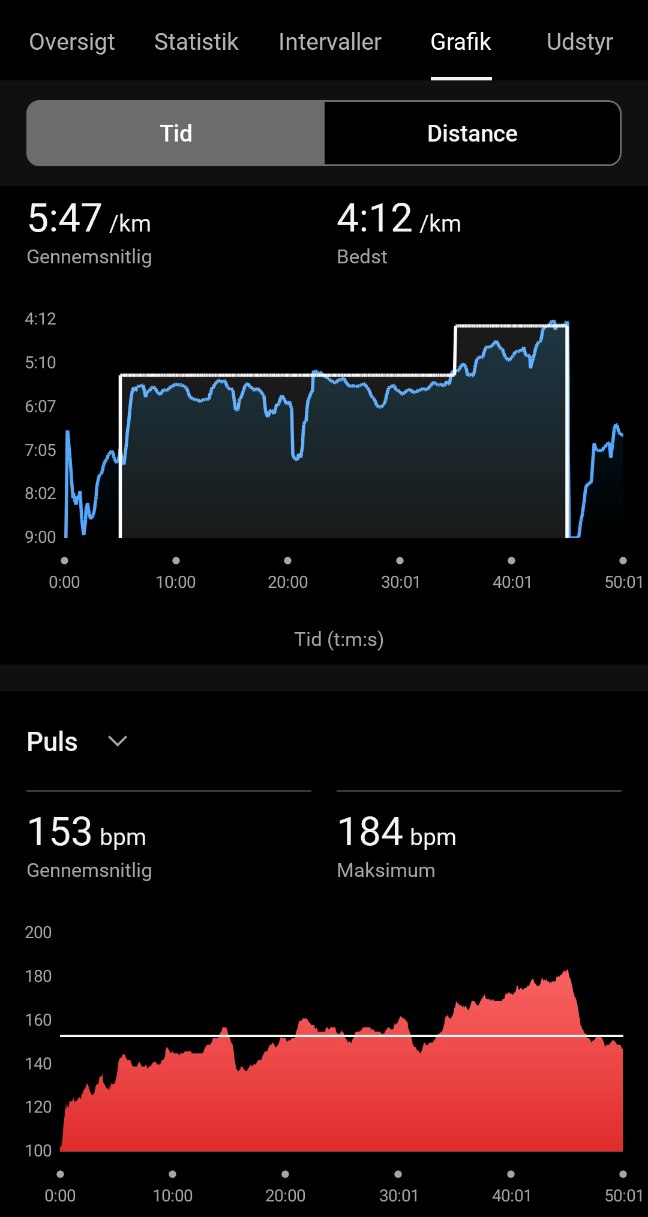This screenshot has width=648, height=1217.
Task: Select the Grafik tab
Action: click(461, 43)
